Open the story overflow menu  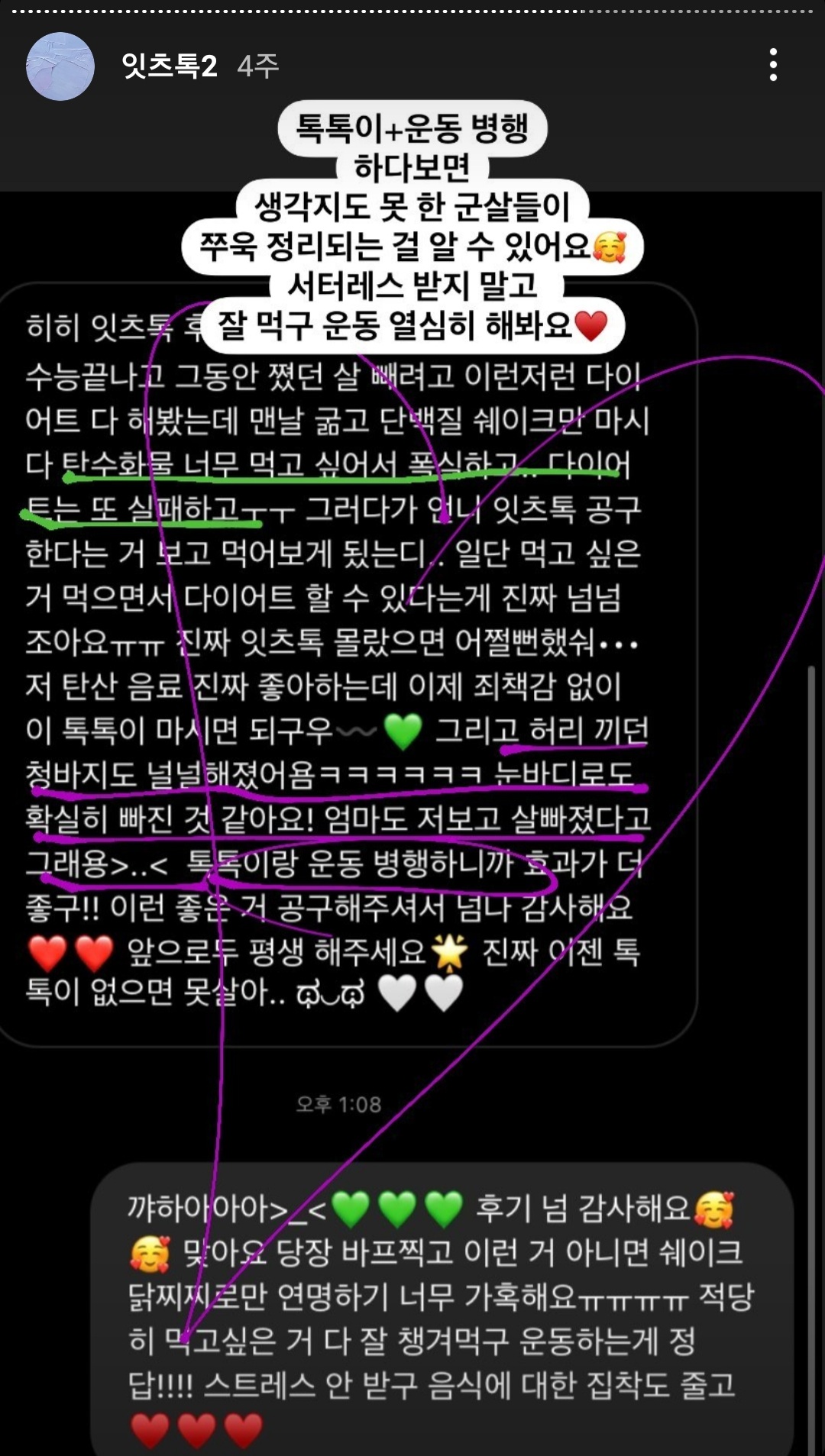click(773, 66)
